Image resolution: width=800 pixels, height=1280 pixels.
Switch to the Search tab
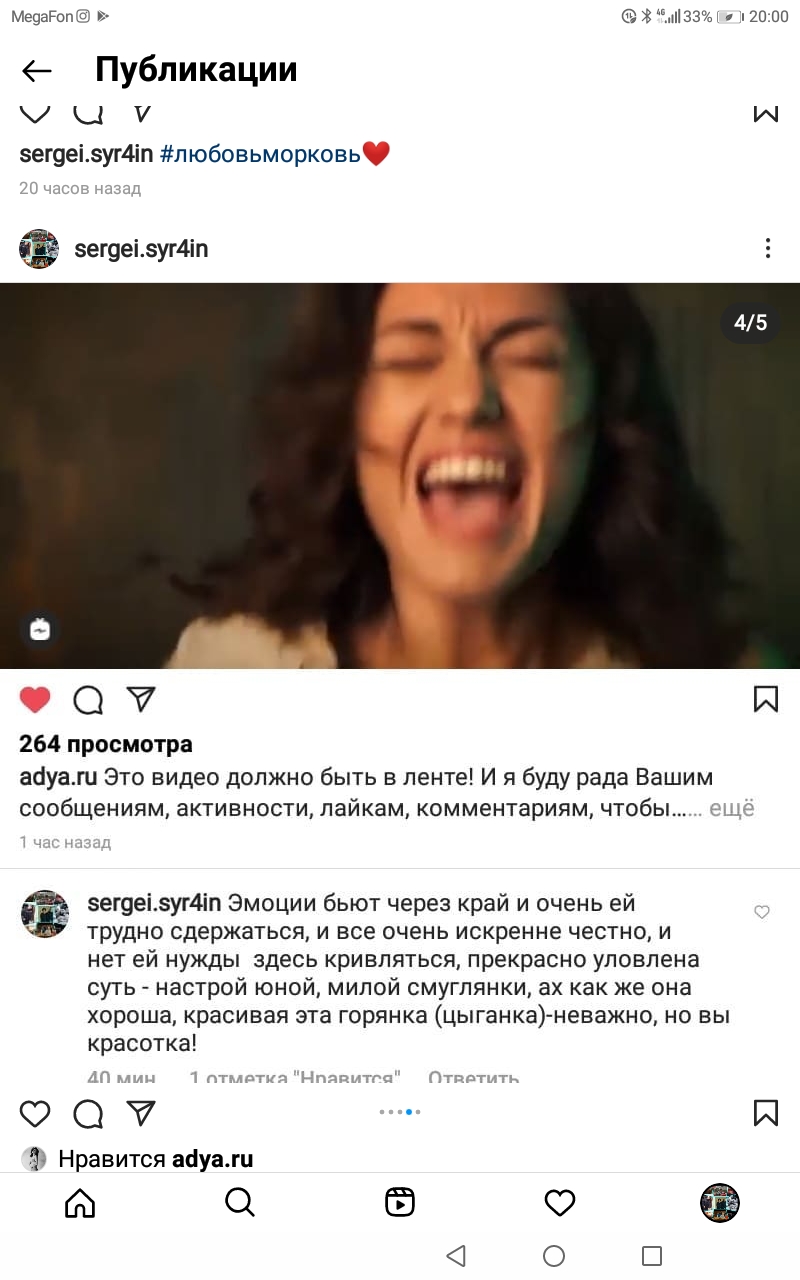coord(240,1203)
